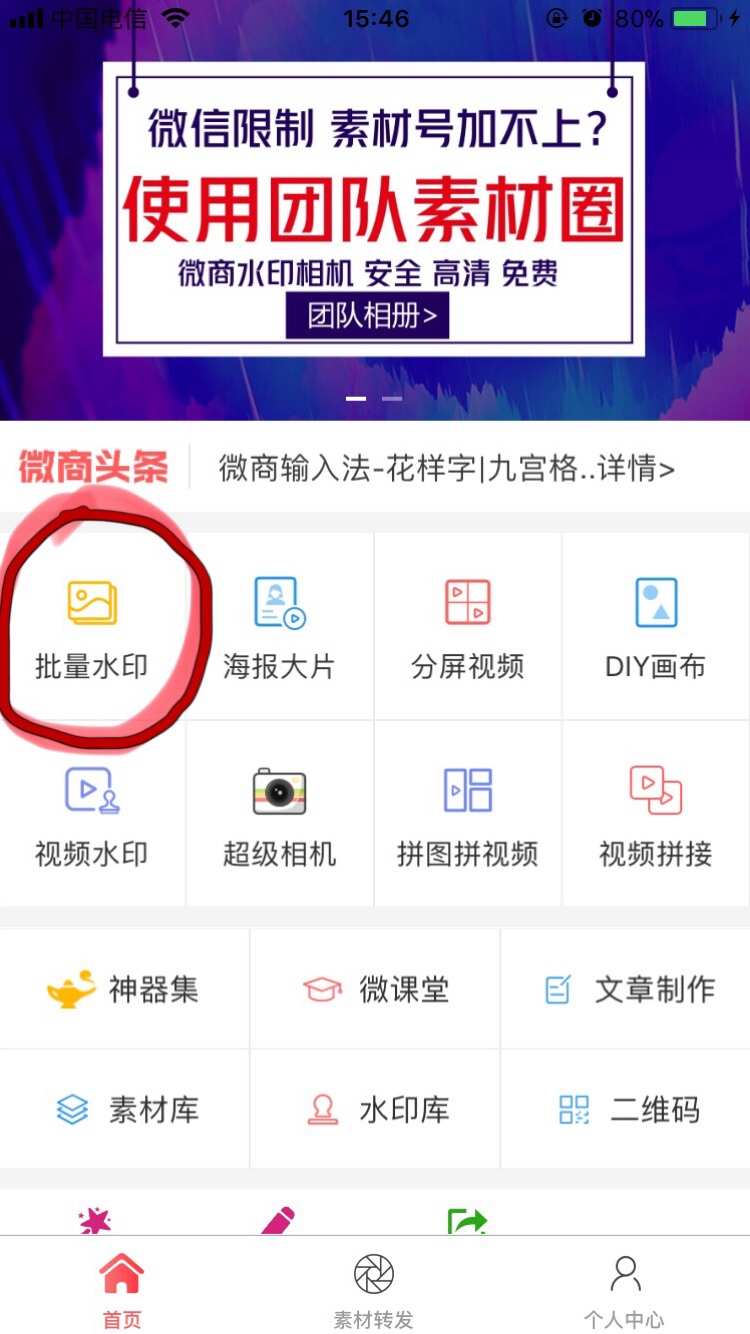Viewport: 750px width, 1334px height.
Task: Select the 视频水印 video watermark tool
Action: pyautogui.click(x=93, y=813)
